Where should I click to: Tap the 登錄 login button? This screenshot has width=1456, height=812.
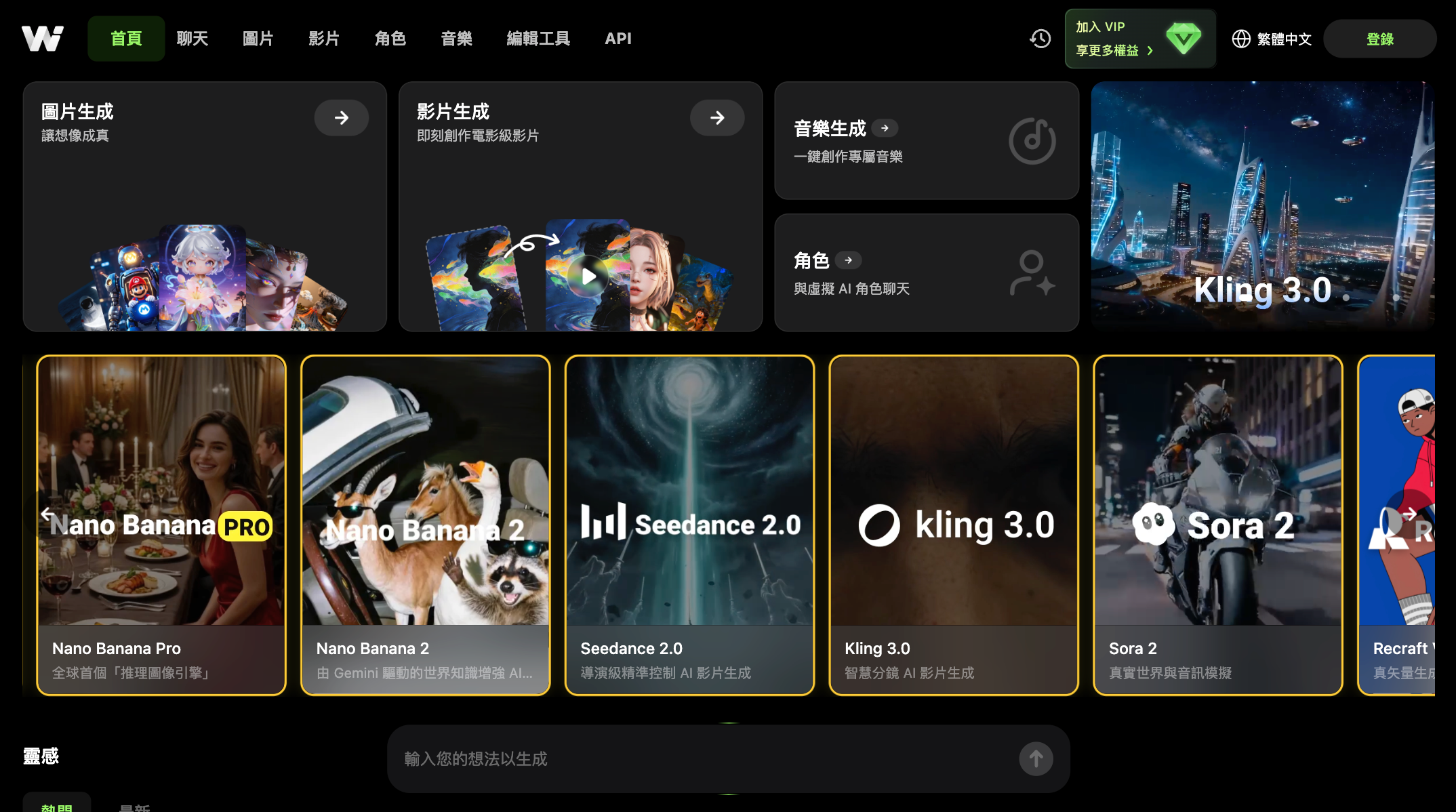pyautogui.click(x=1379, y=39)
